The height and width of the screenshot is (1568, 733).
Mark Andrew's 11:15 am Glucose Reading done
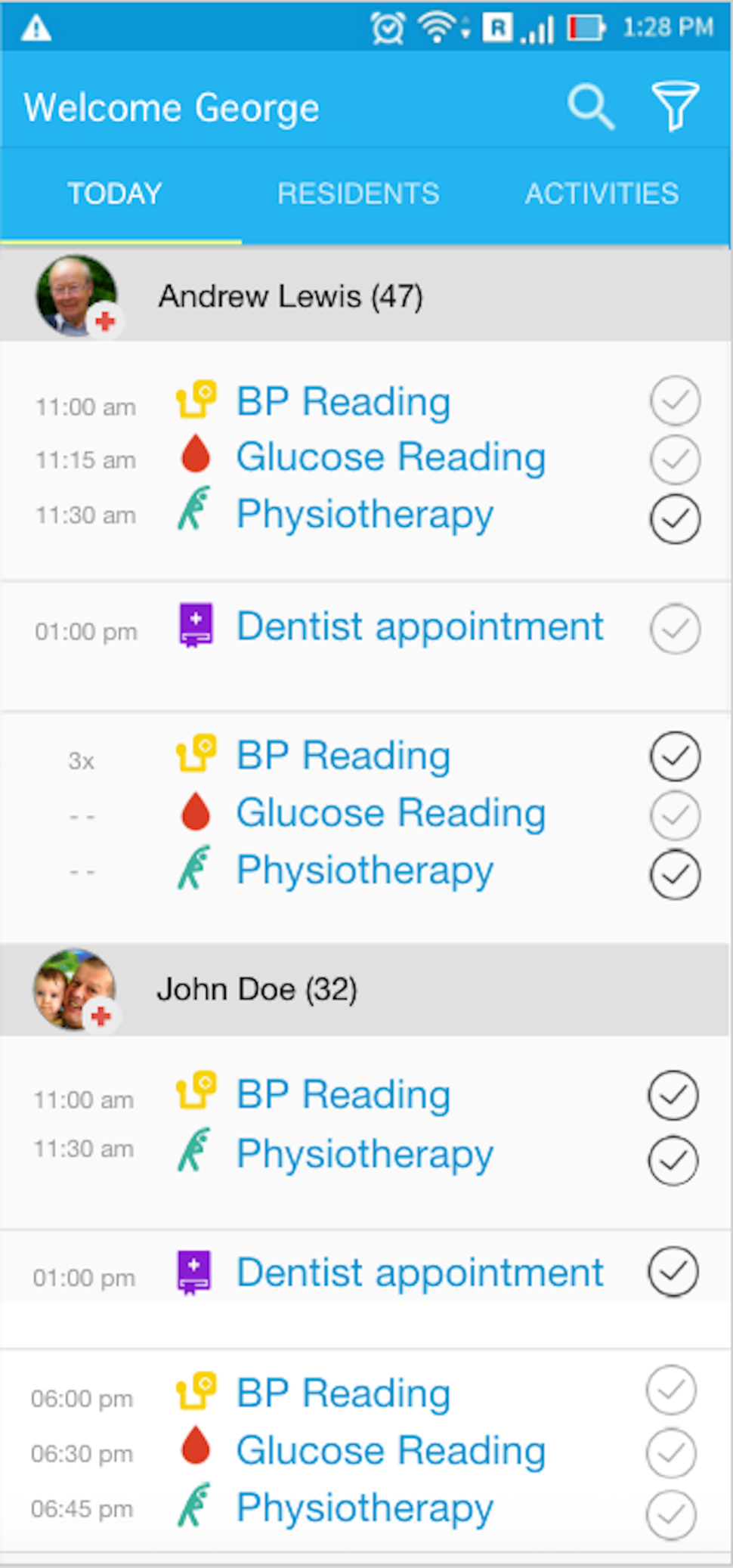675,459
